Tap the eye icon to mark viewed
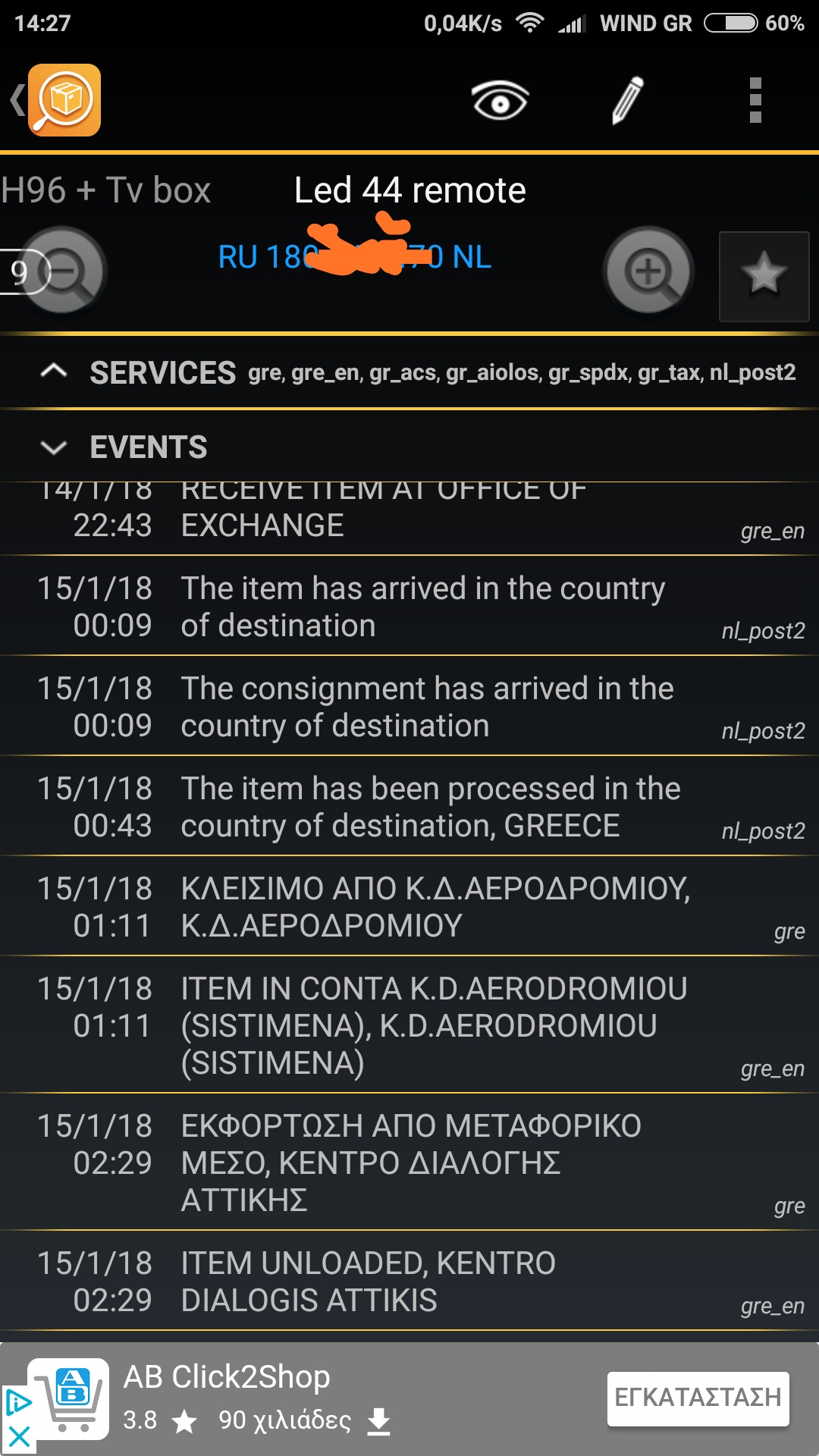The width and height of the screenshot is (819, 1456). [x=500, y=100]
